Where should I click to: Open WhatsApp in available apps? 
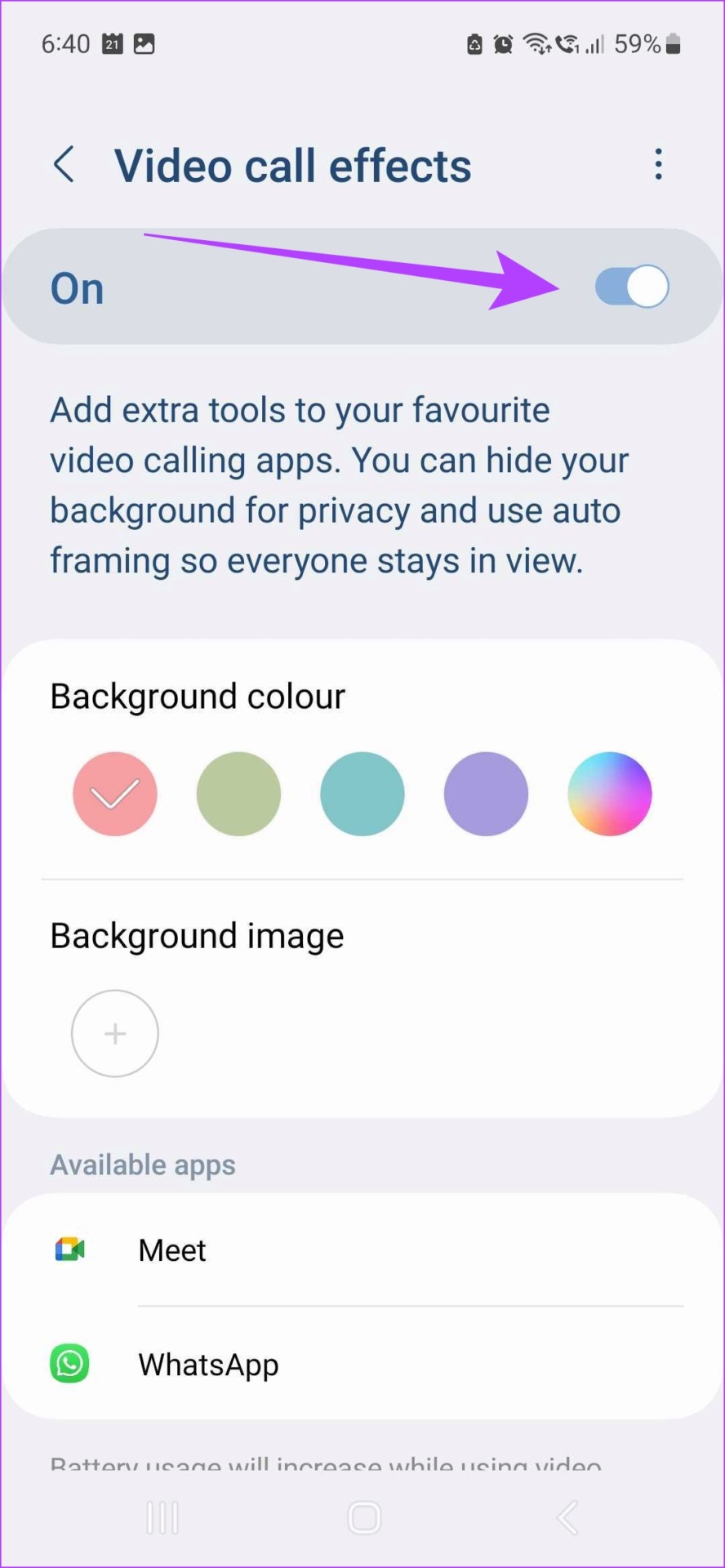(362, 1365)
